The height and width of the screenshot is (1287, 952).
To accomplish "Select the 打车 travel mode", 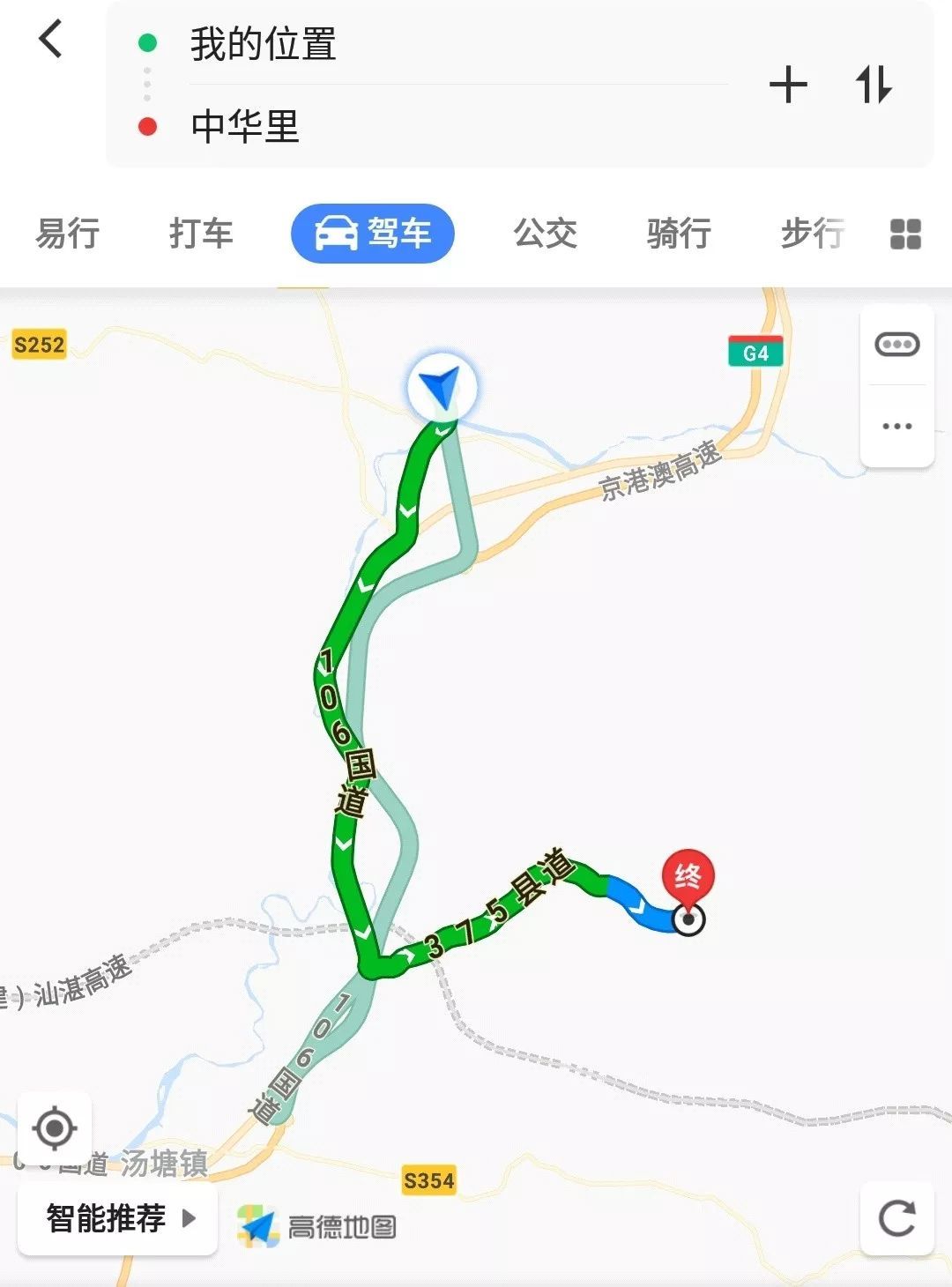I will coord(201,234).
